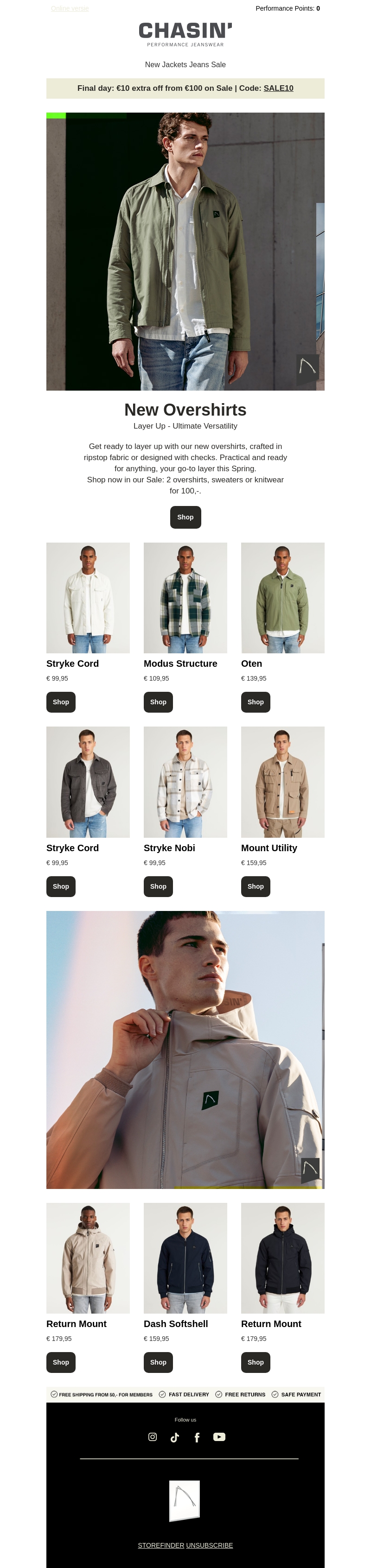Open the STOREFINDER link
371x1568 pixels.
click(161, 1545)
